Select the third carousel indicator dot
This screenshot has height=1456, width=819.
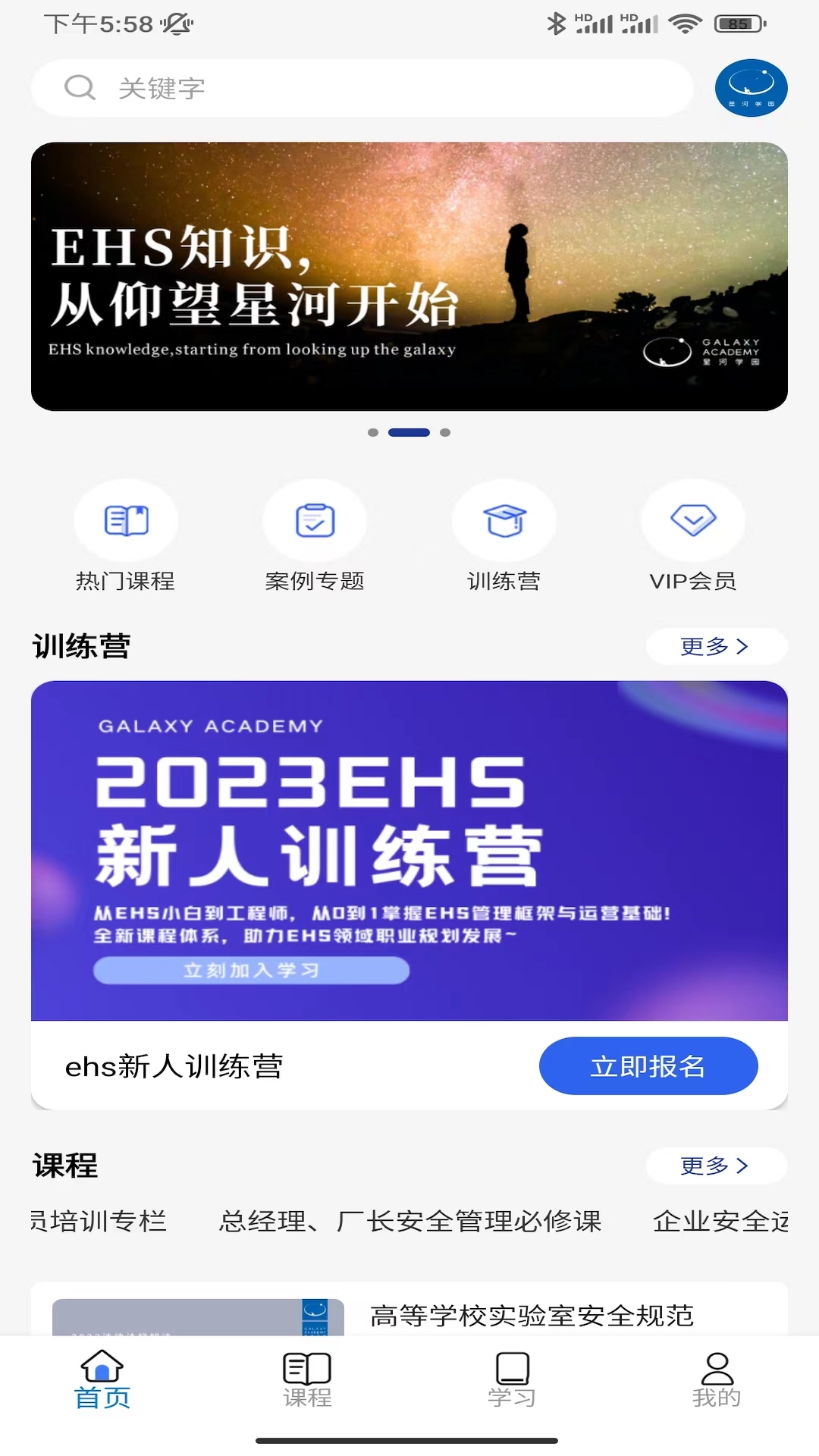[447, 432]
